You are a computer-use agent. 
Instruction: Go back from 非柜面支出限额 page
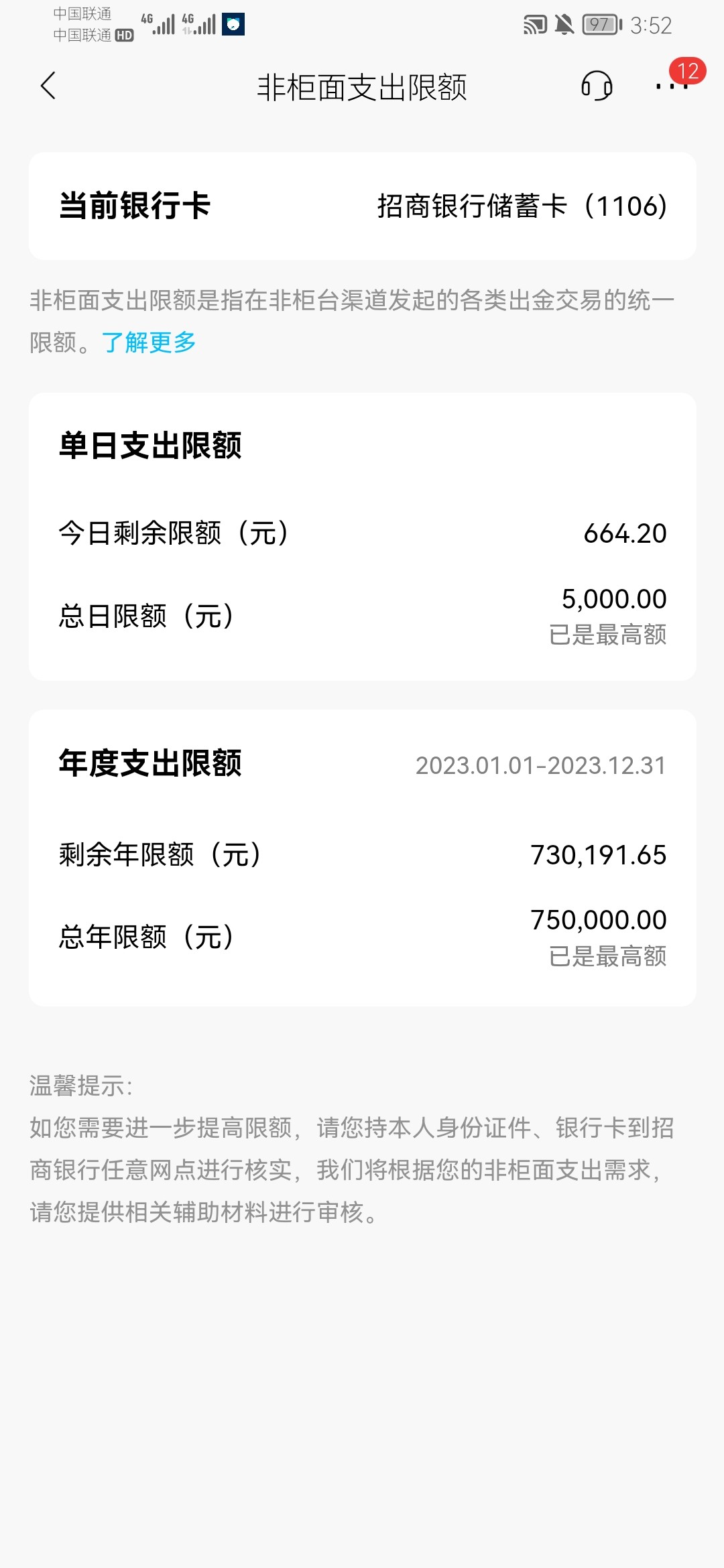pos(48,86)
